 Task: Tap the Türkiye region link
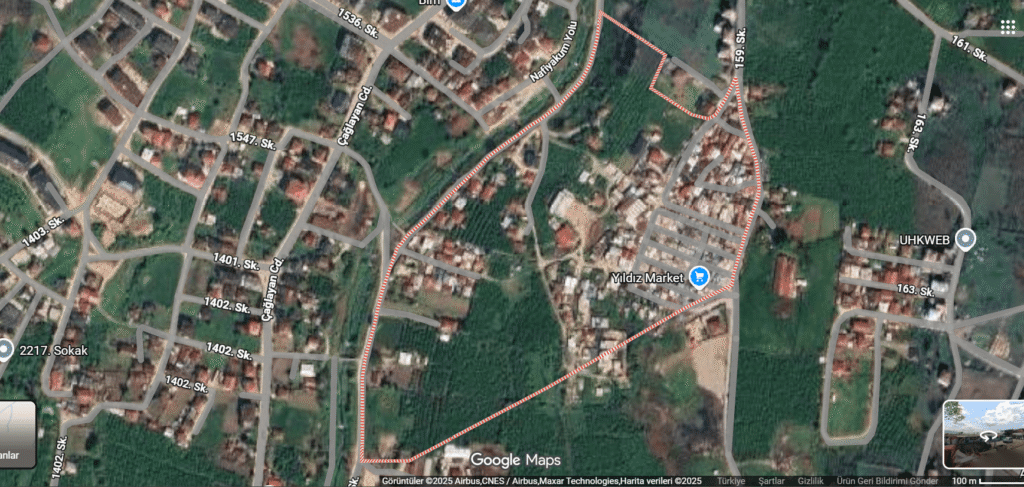click(x=730, y=481)
